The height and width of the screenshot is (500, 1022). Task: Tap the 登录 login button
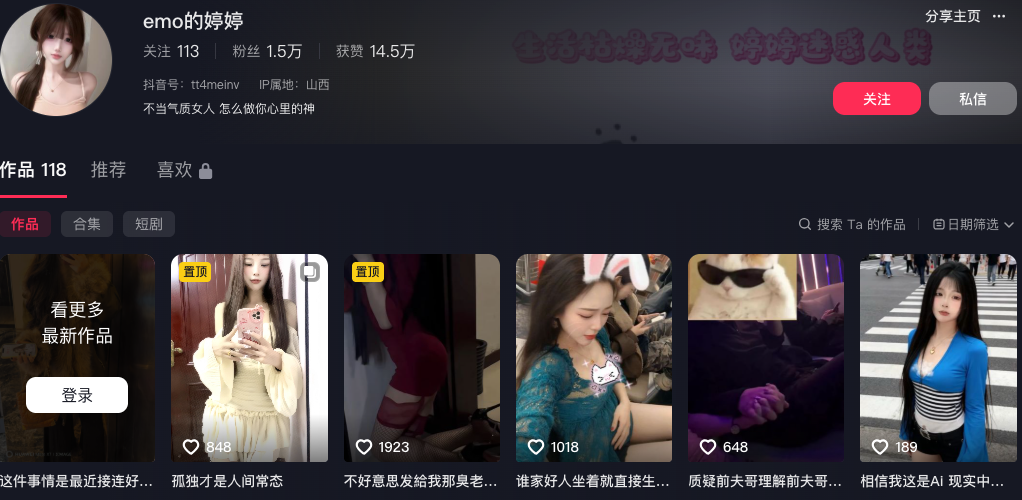pyautogui.click(x=77, y=395)
